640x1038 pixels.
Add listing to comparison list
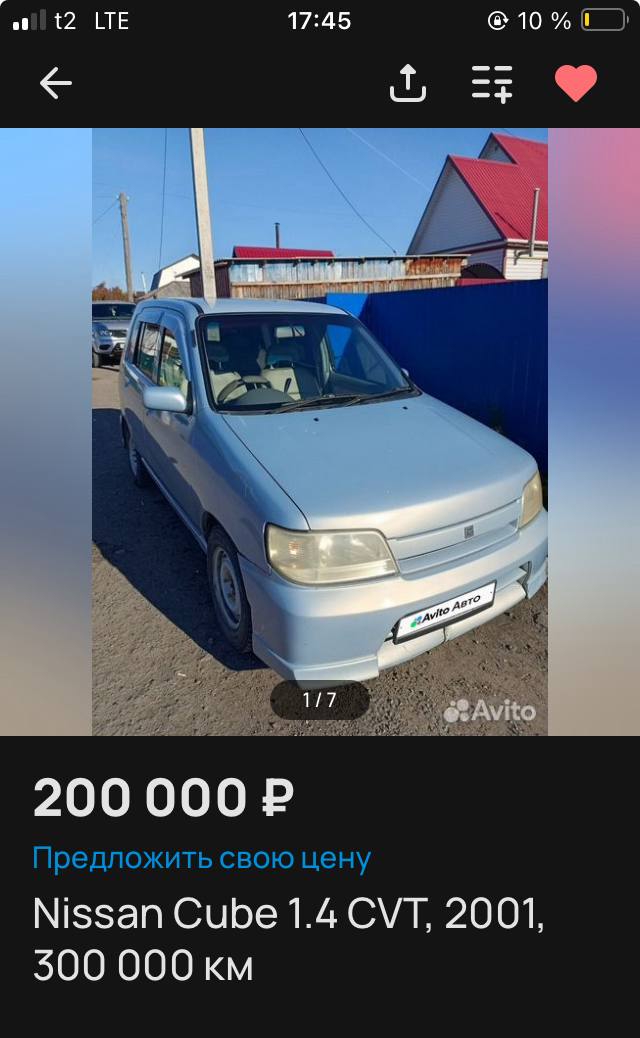pyautogui.click(x=492, y=83)
